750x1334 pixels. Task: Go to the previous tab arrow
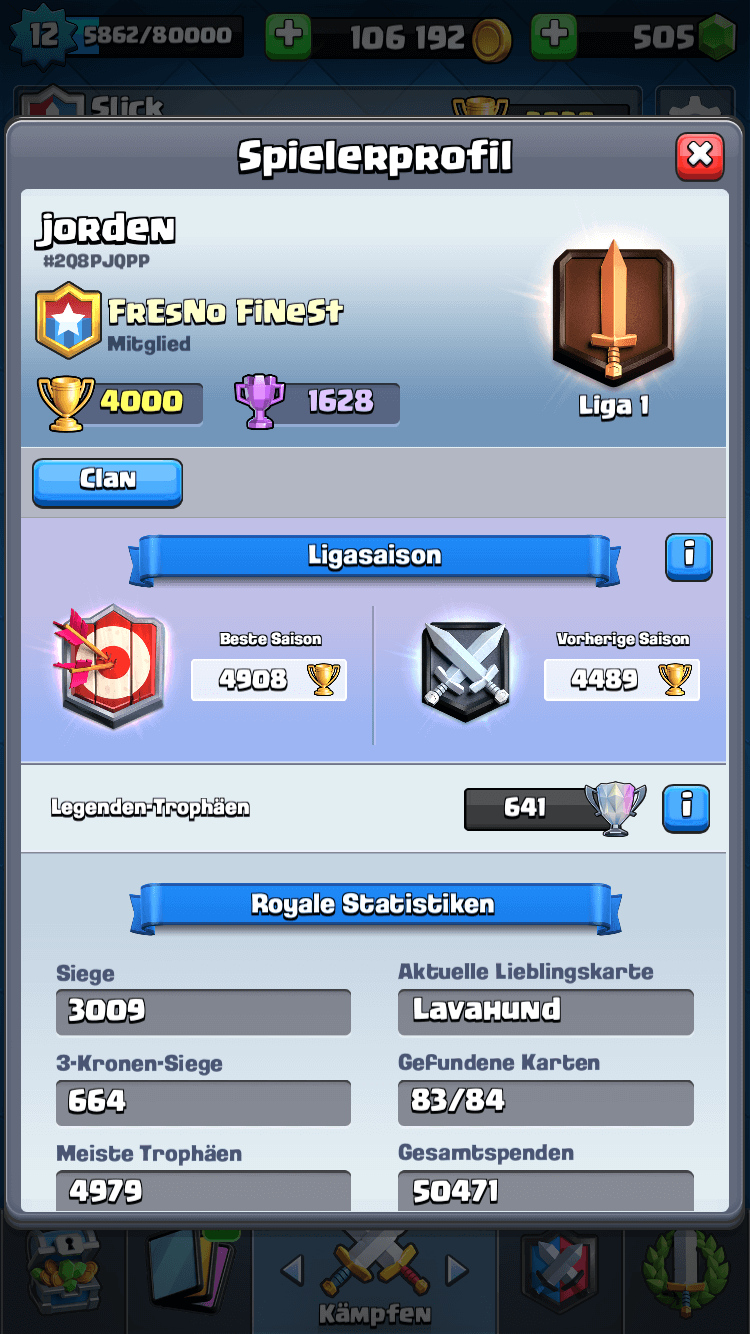click(x=292, y=1271)
